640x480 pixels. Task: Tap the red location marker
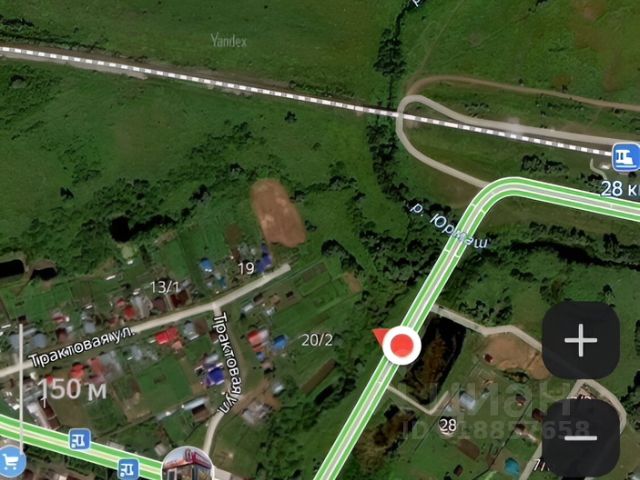click(x=402, y=346)
